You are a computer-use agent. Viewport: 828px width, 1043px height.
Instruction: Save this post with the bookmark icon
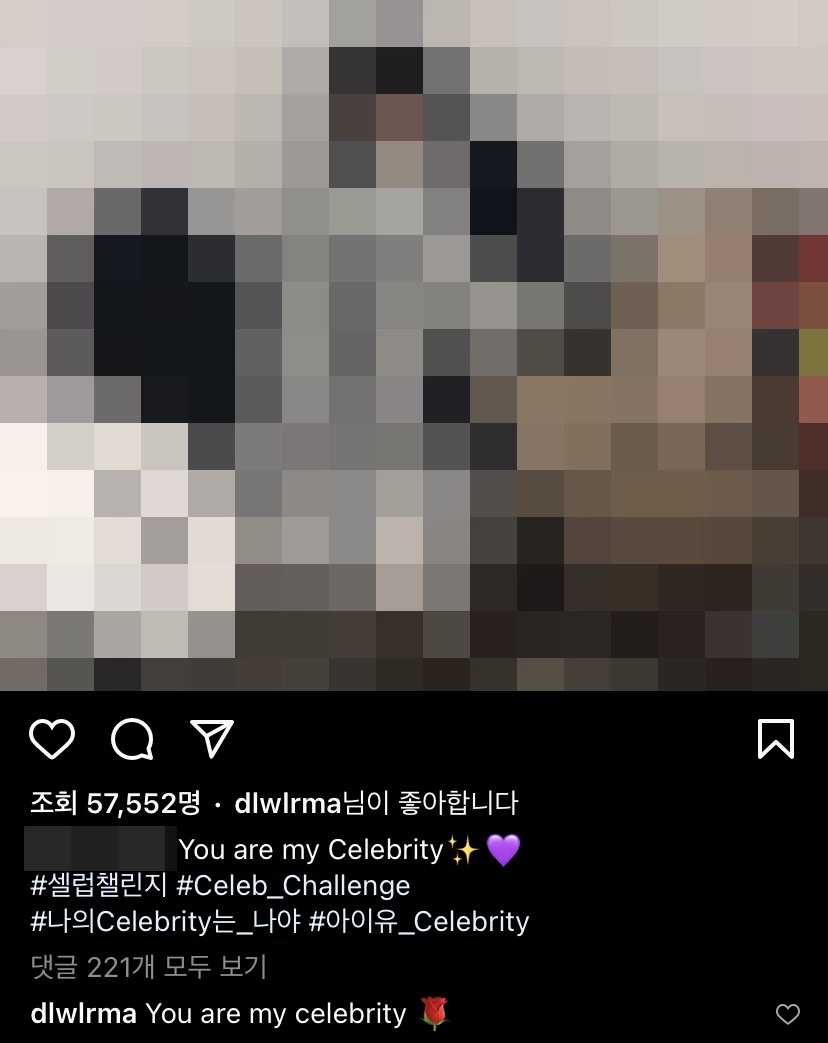pos(776,739)
